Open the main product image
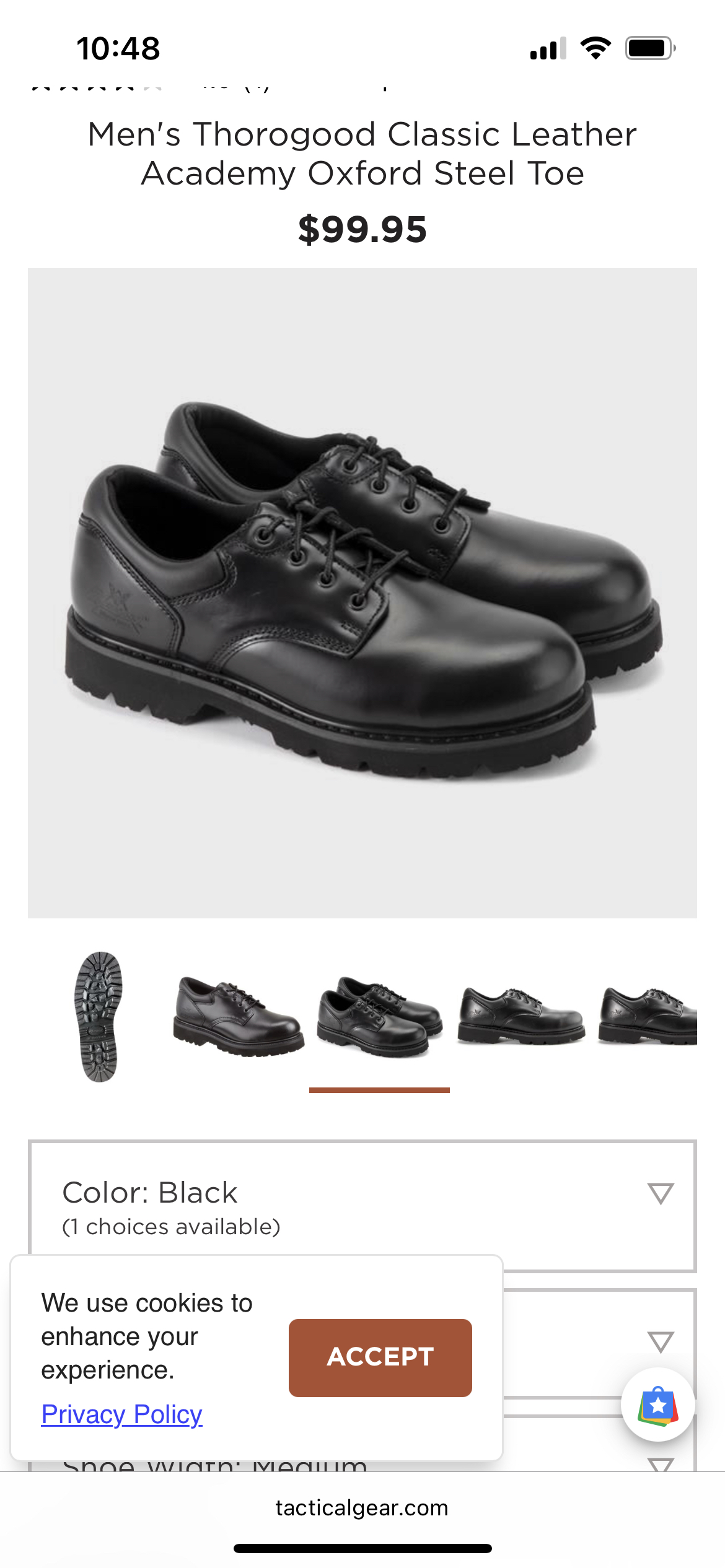 362,593
